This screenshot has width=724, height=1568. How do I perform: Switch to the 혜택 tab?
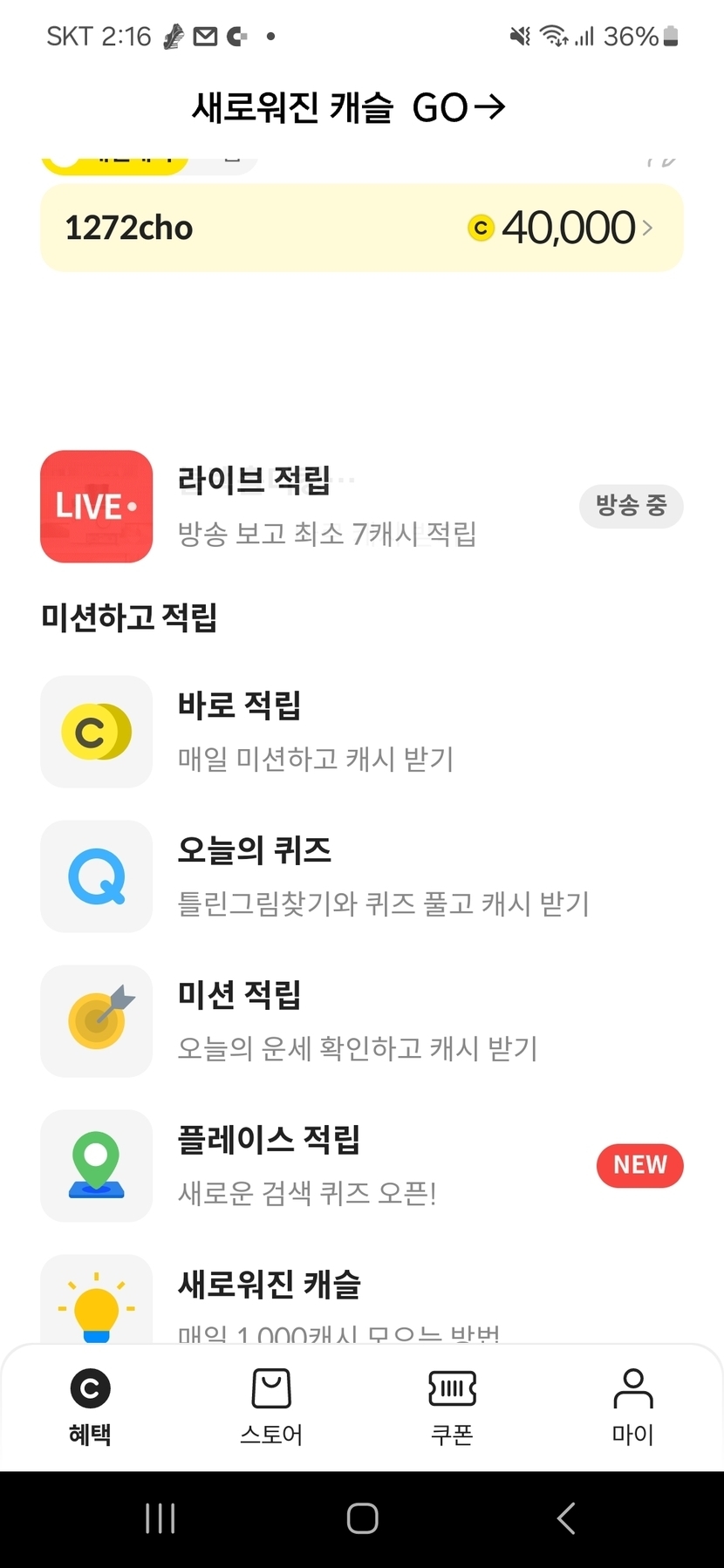(90, 1406)
